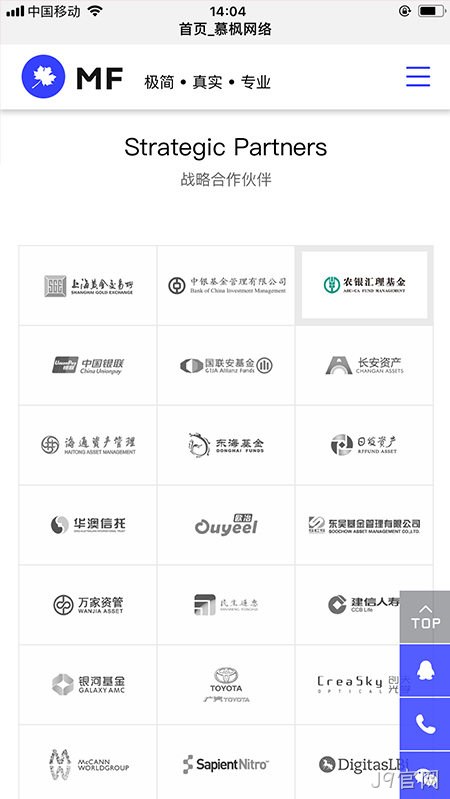This screenshot has height=799, width=450.
Task: Select the Wanjia Asset partner tile
Action: [x=88, y=605]
